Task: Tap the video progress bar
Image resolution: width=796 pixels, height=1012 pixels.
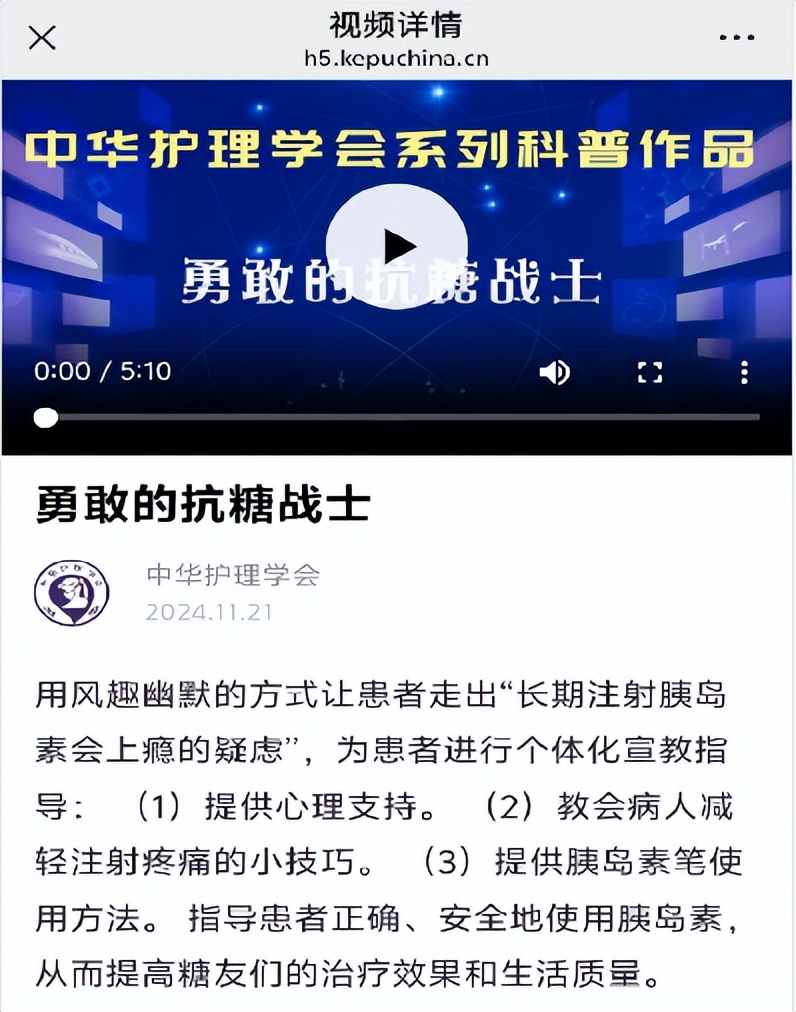Action: pyautogui.click(x=400, y=417)
